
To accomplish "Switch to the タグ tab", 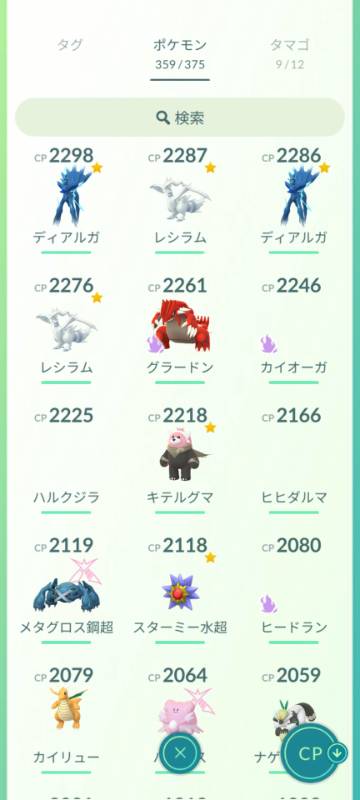I will (x=69, y=45).
